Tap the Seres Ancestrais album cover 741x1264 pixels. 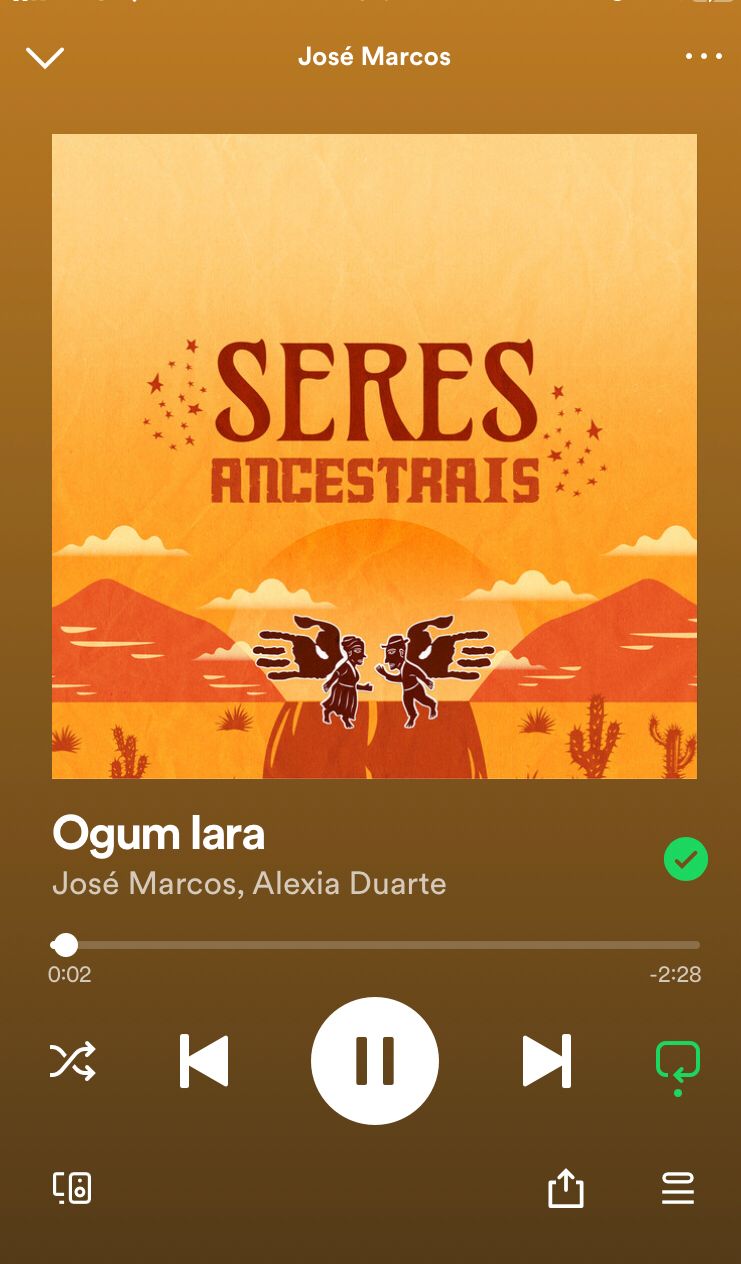[374, 456]
